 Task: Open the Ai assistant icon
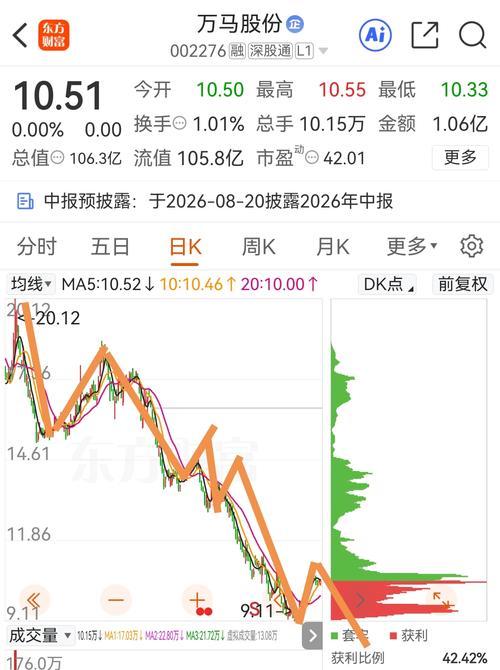(x=375, y=35)
